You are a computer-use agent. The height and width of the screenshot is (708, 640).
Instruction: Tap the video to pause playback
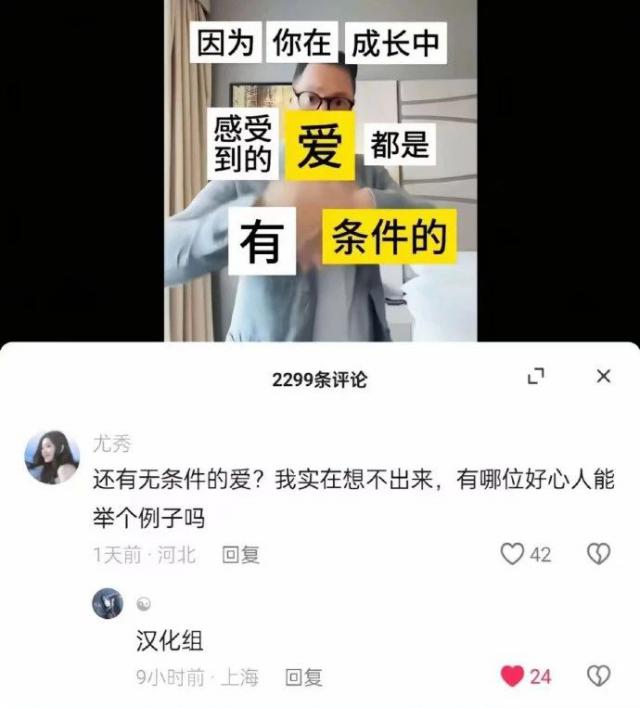pos(320,170)
